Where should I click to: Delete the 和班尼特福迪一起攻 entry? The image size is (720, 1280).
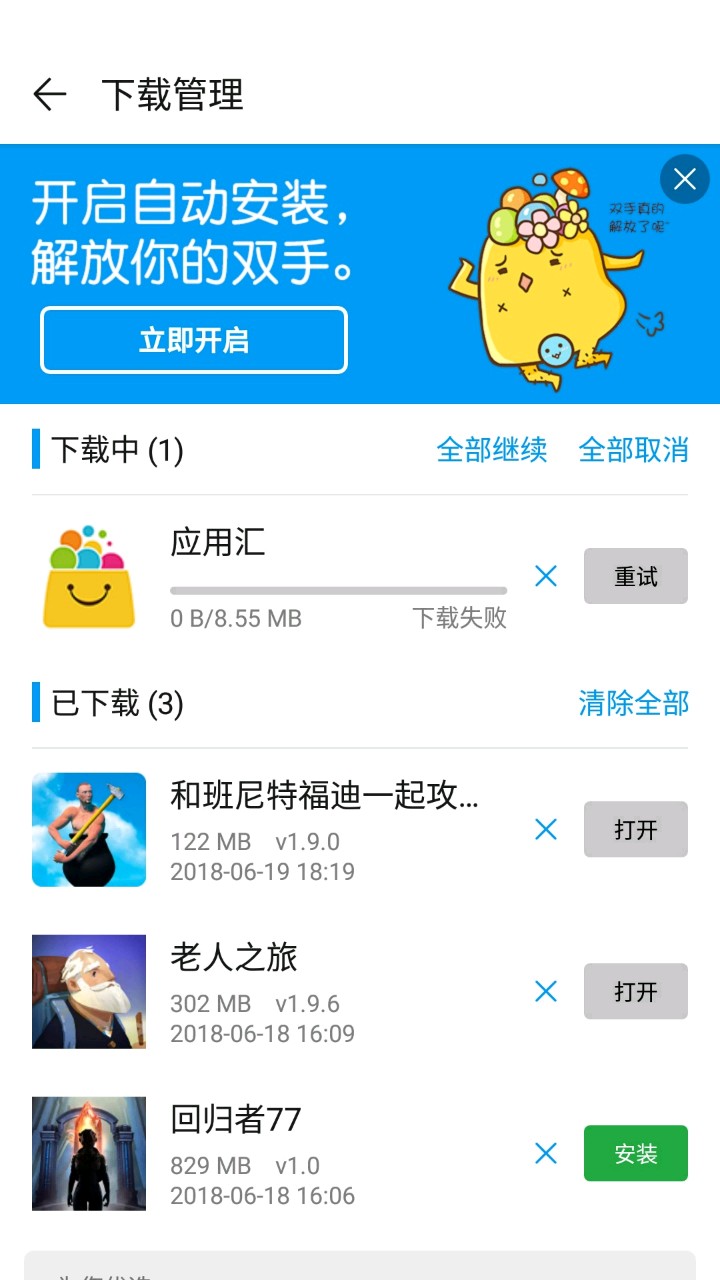tap(546, 829)
